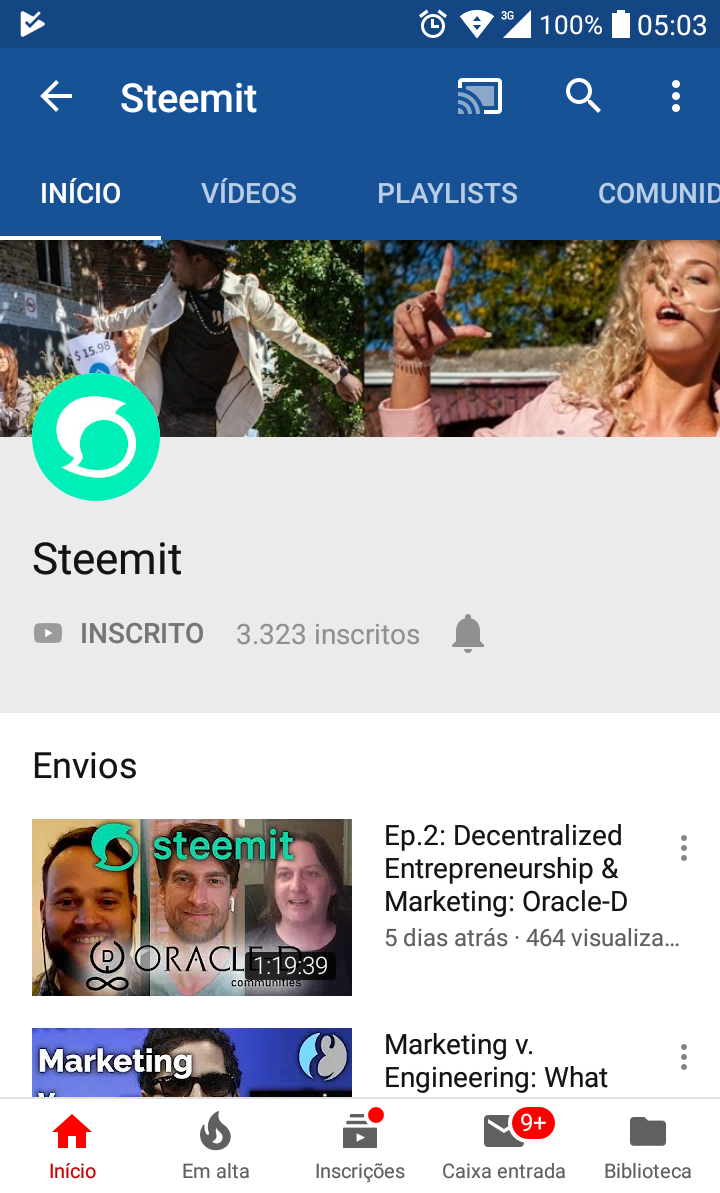Viewport: 720px width, 1193px height.
Task: Open the channel overflow menu
Action: pos(676,97)
